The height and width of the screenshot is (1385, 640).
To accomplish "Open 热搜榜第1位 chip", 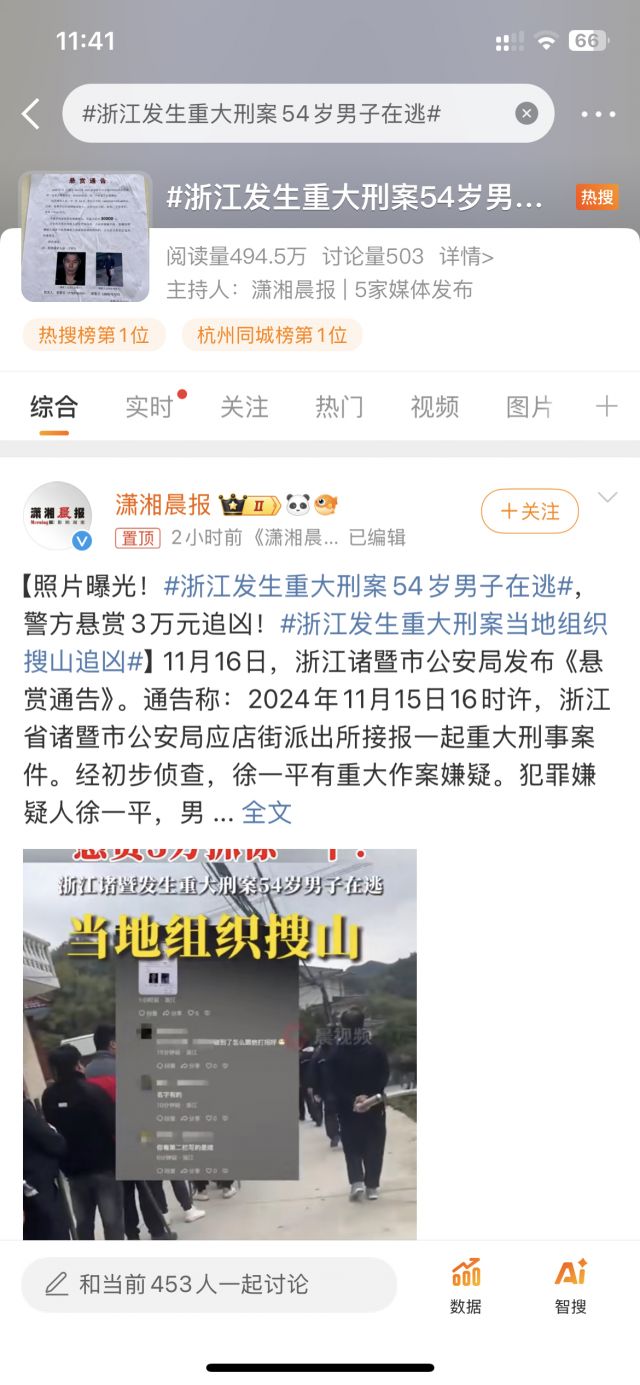I will point(94,335).
